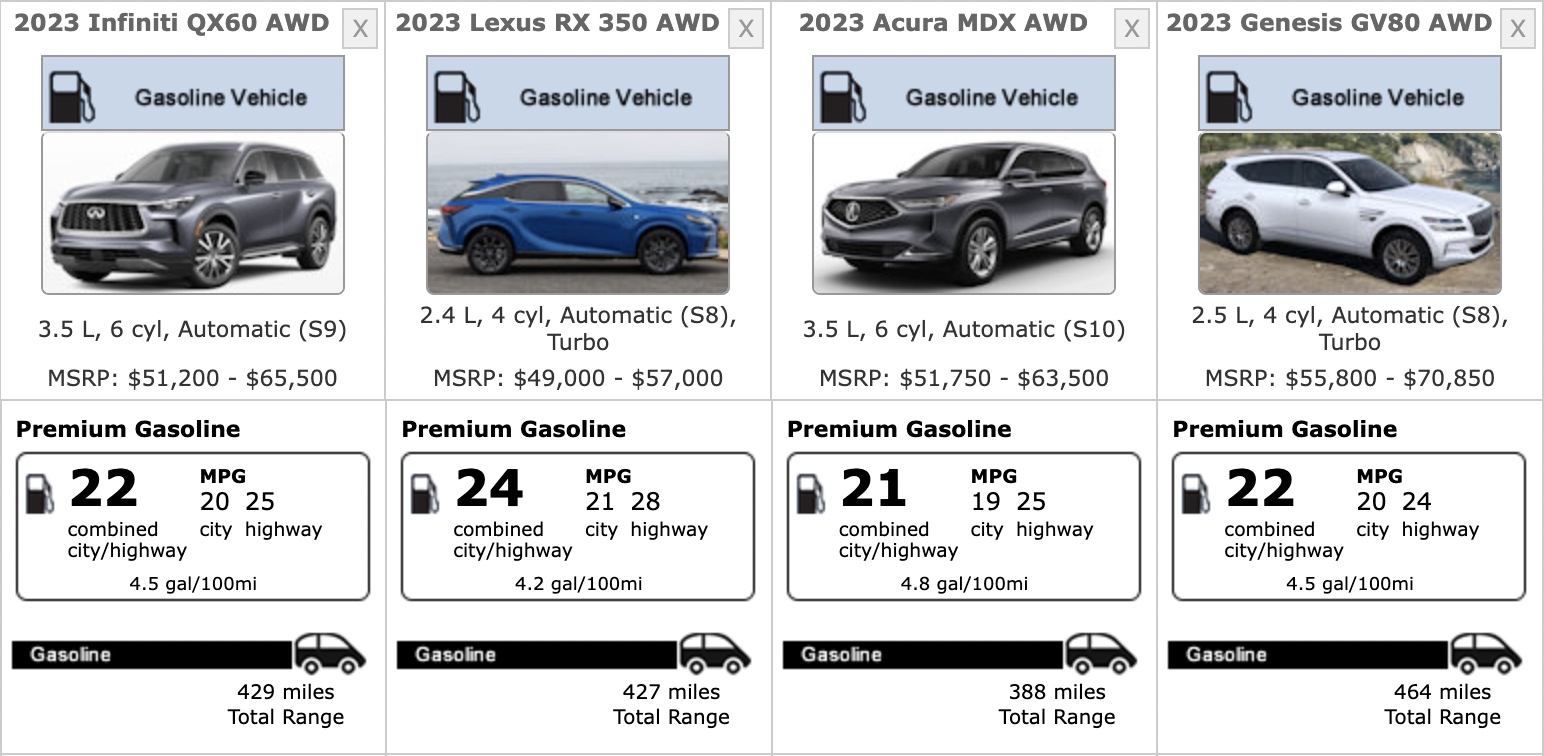1544x756 pixels.
Task: Close the 2023 Acura MDX AWD column
Action: coord(1131,30)
